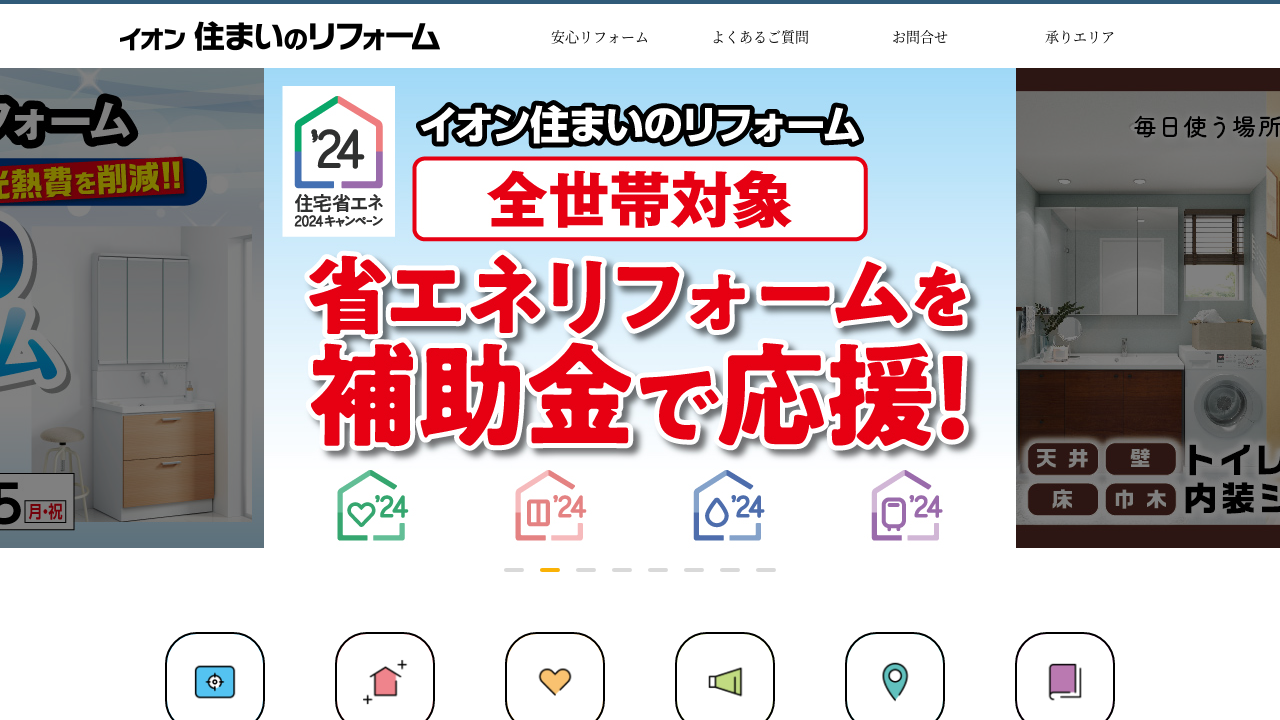Open the location pin icon button
1280x720 pixels.
[895, 681]
